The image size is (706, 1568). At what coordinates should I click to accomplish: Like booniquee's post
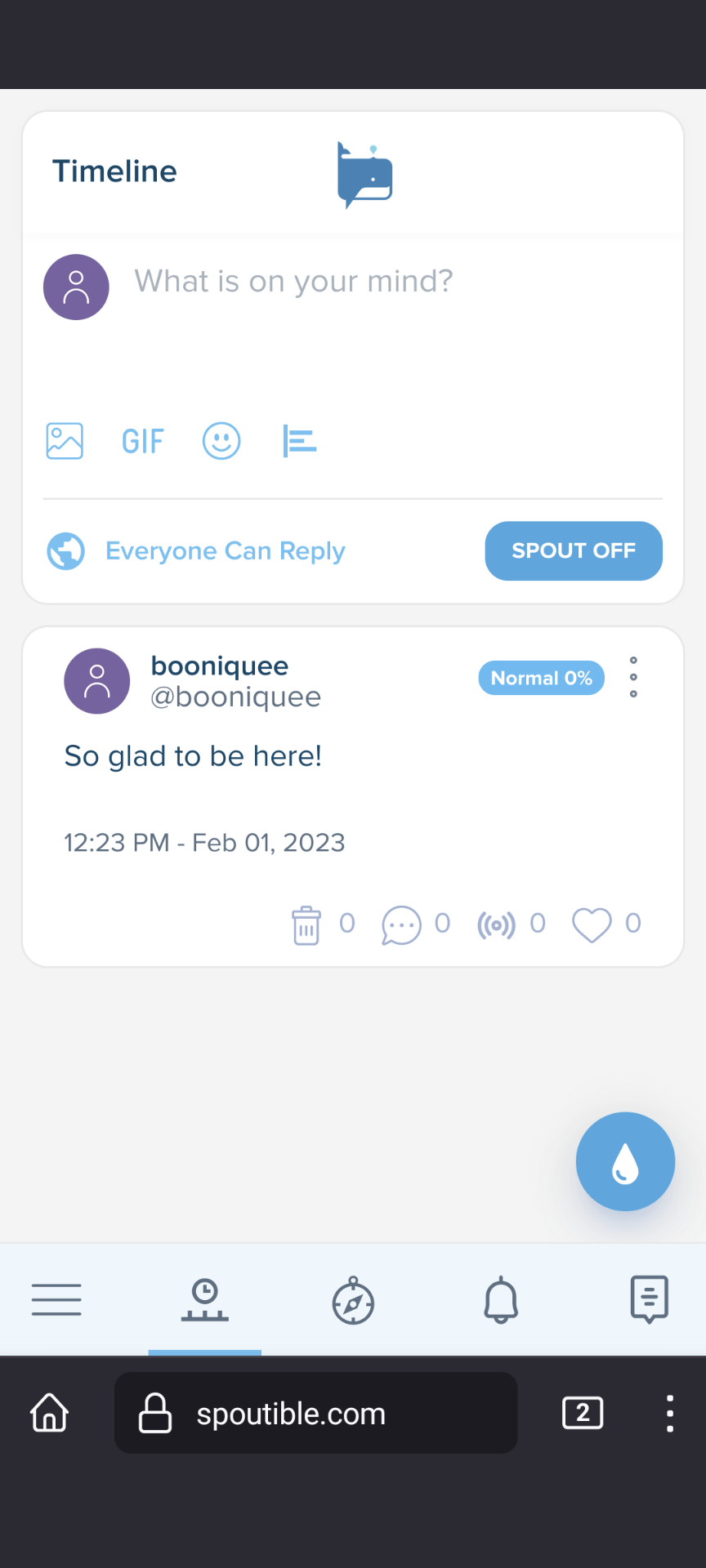(x=592, y=925)
